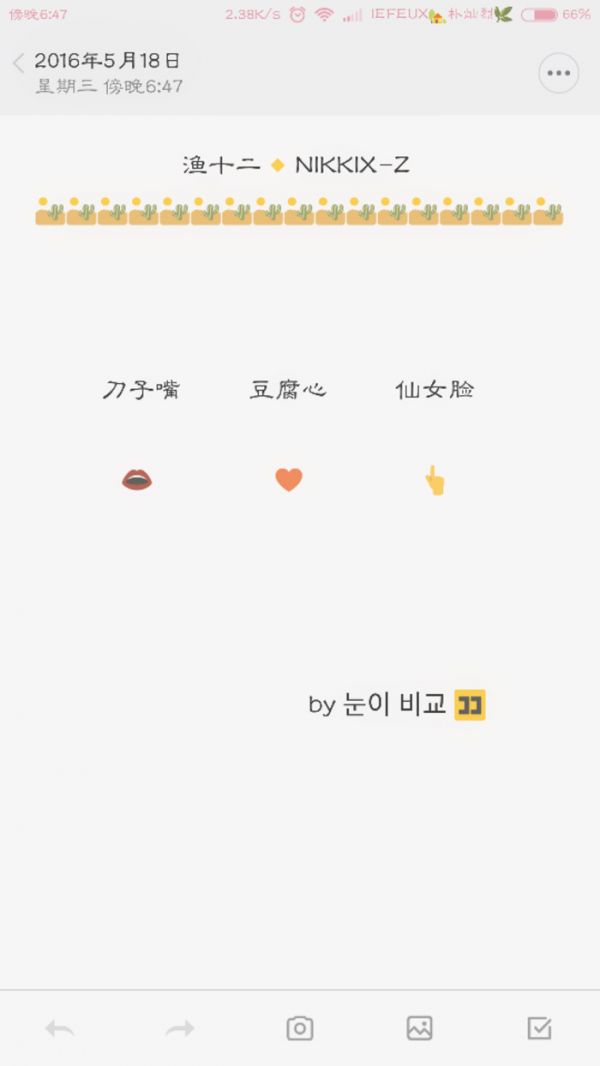Open the three-dot overflow menu
This screenshot has height=1066, width=600.
[558, 73]
